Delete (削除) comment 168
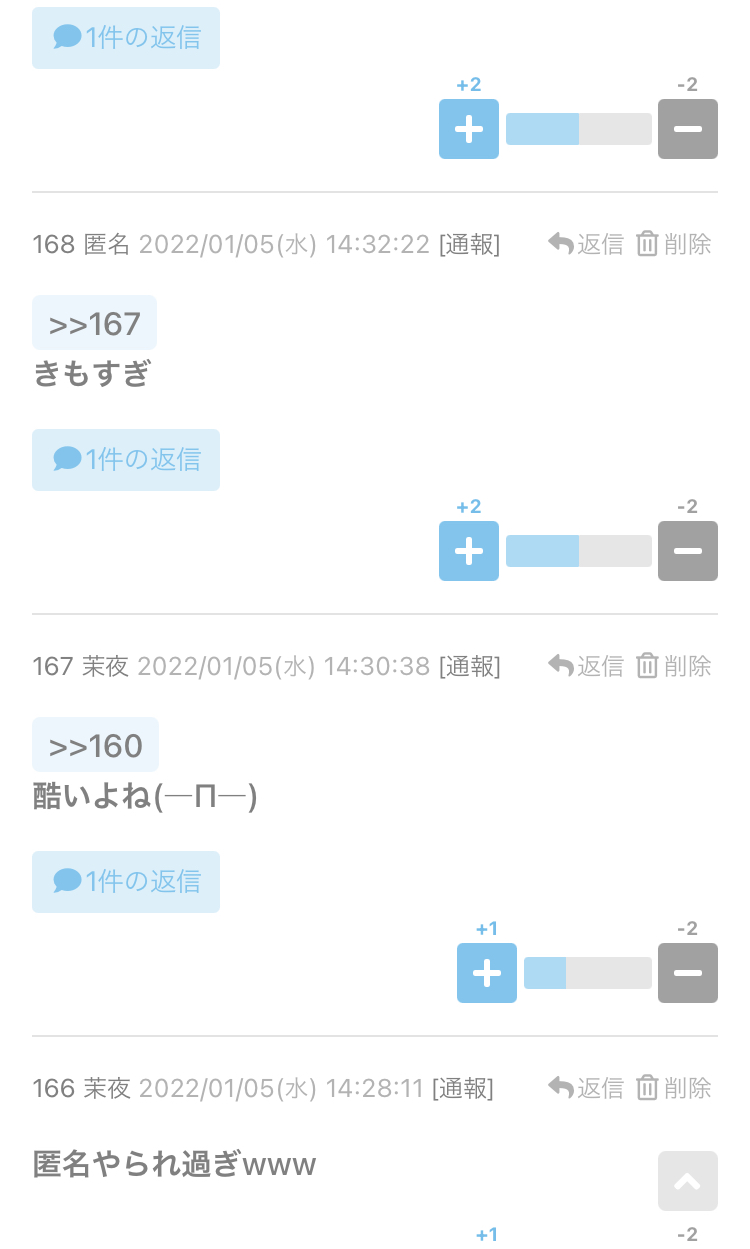 tap(674, 244)
